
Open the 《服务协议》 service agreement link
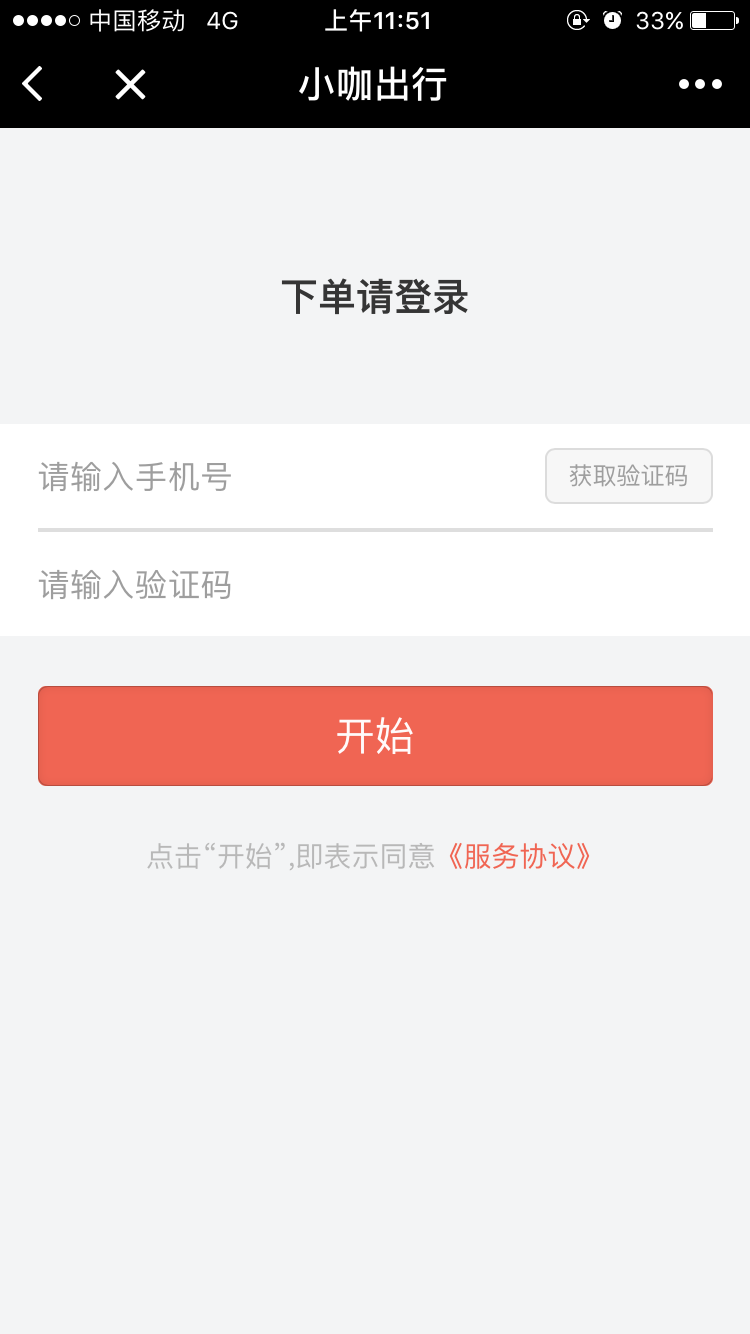click(518, 856)
